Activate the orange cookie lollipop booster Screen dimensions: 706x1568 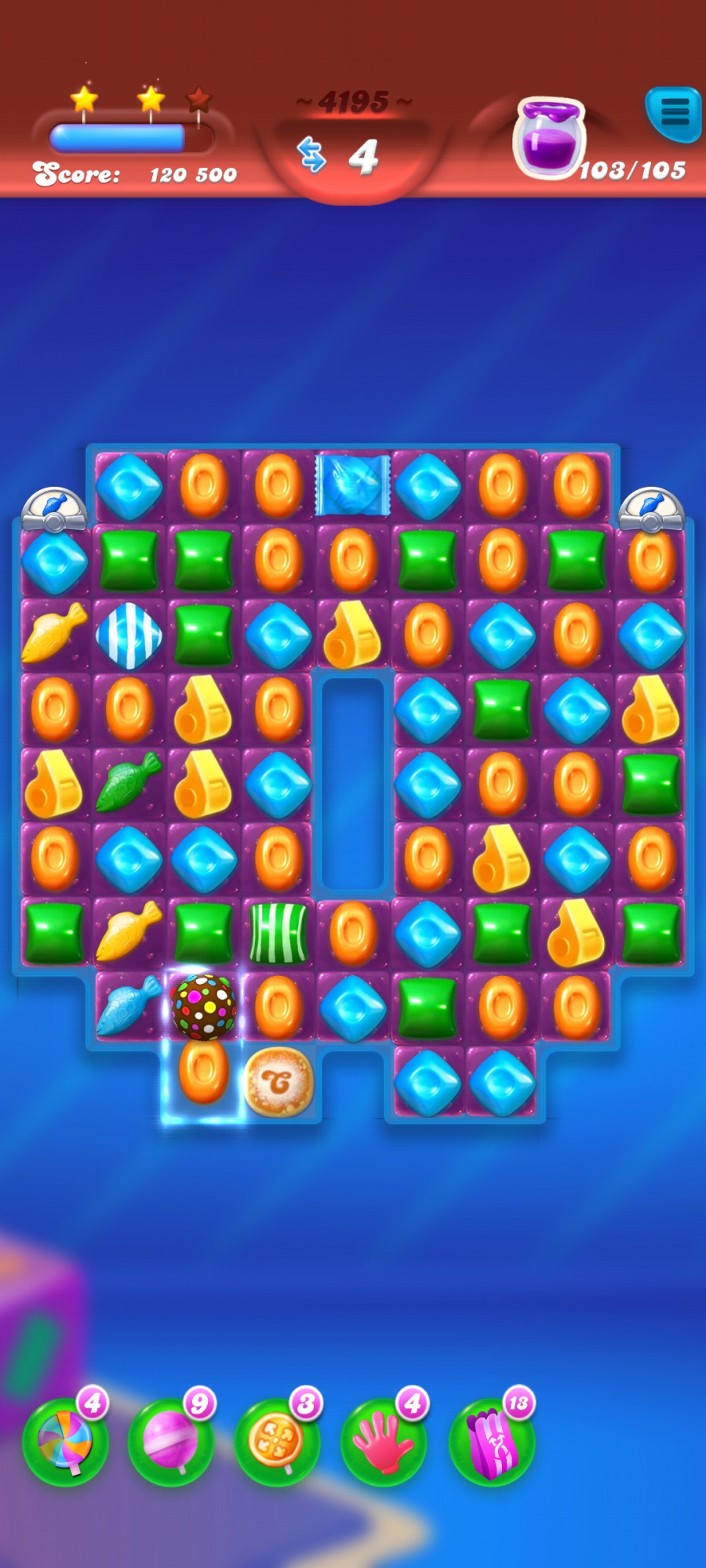(278, 1441)
